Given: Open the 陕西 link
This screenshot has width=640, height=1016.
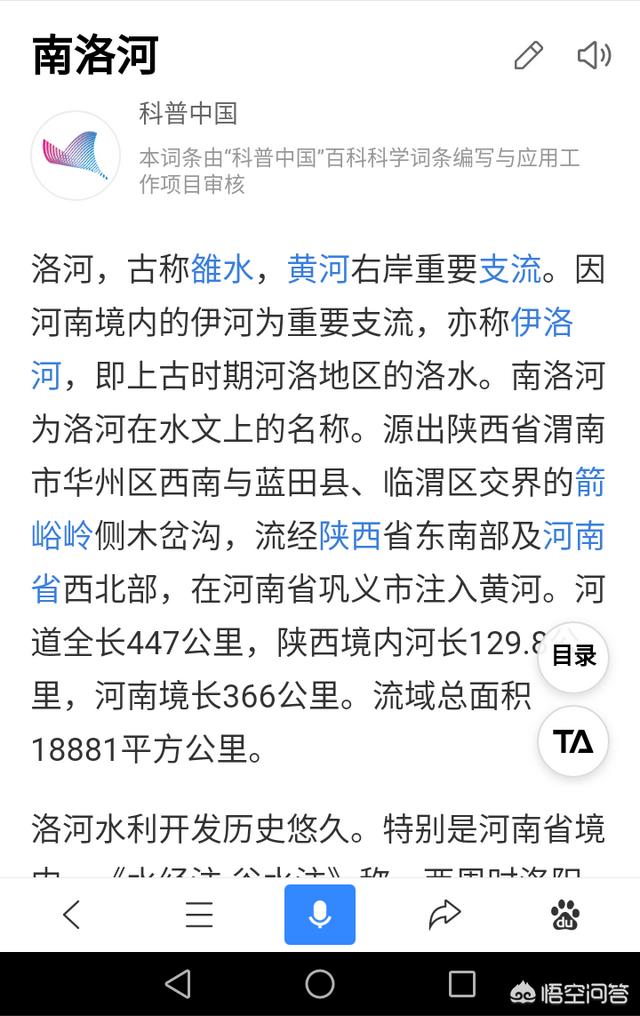Looking at the screenshot, I should tap(350, 536).
